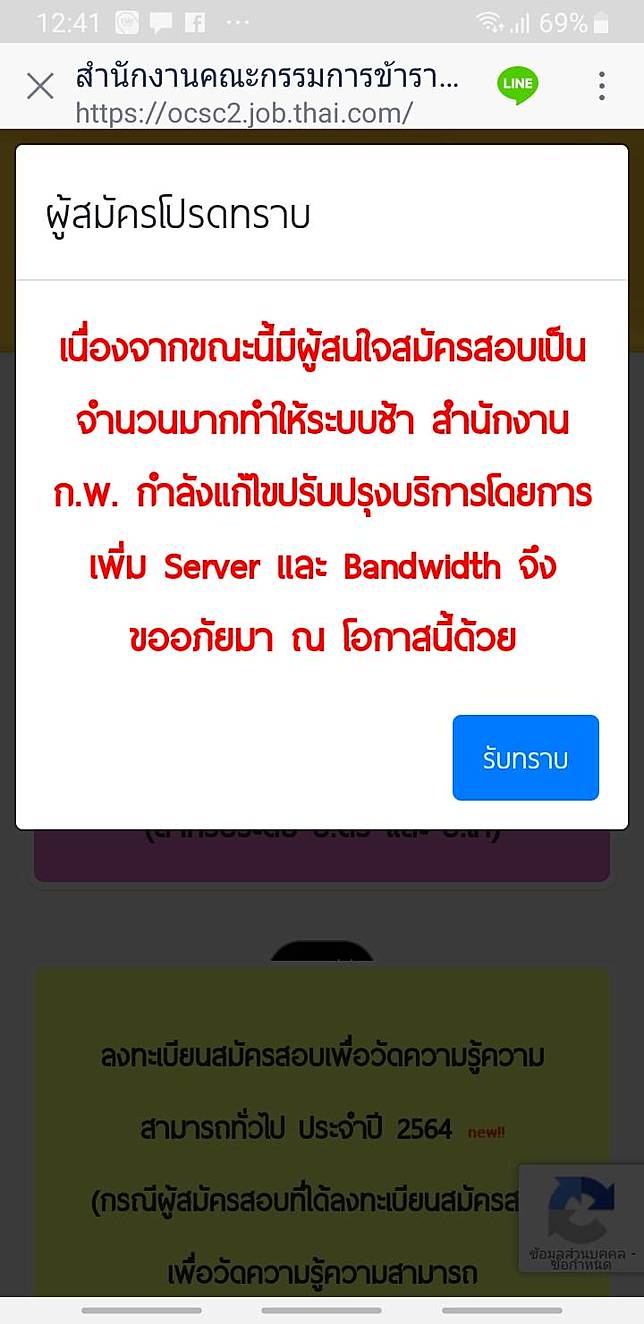The height and width of the screenshot is (1324, 644).
Task: Close the in-app browser page
Action: coord(40,86)
